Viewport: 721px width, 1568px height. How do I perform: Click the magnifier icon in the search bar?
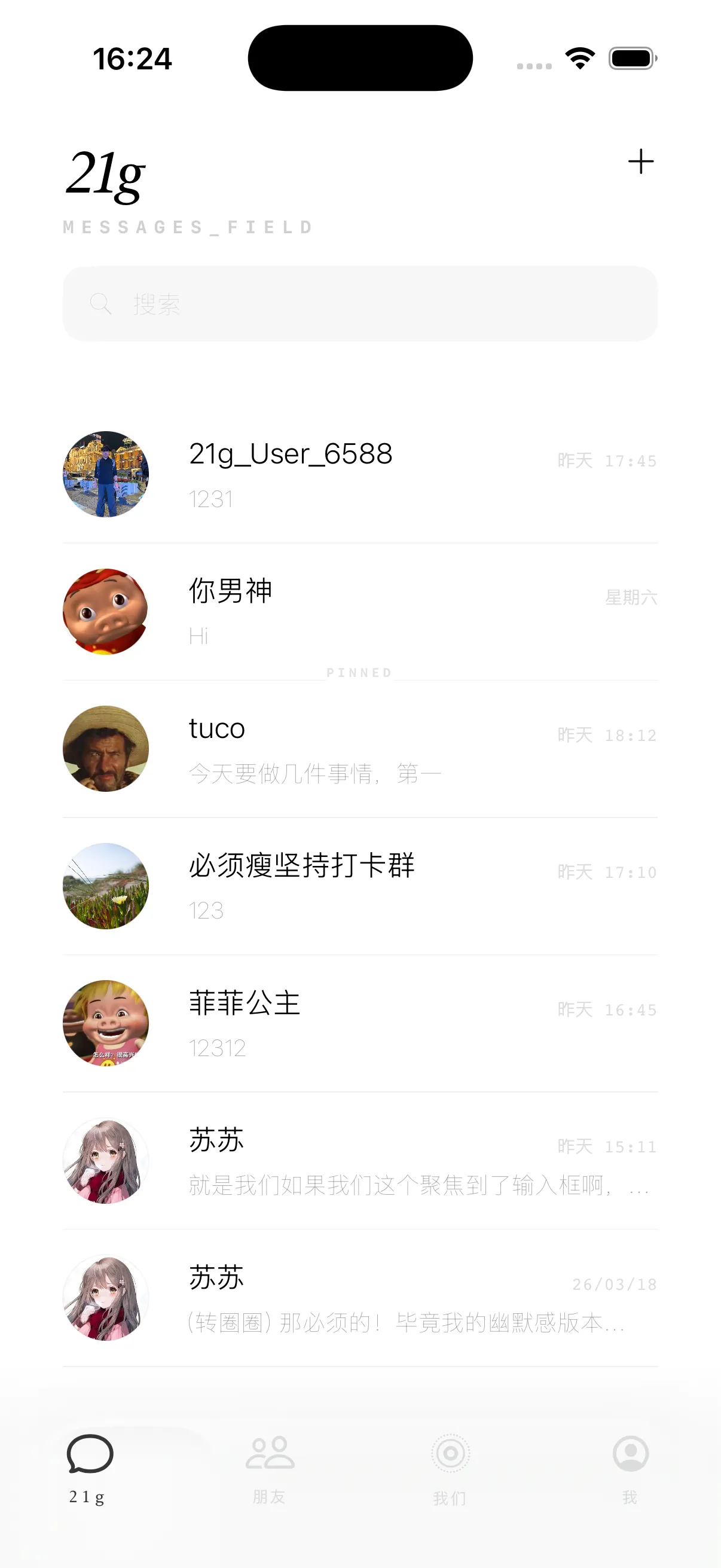pyautogui.click(x=101, y=304)
